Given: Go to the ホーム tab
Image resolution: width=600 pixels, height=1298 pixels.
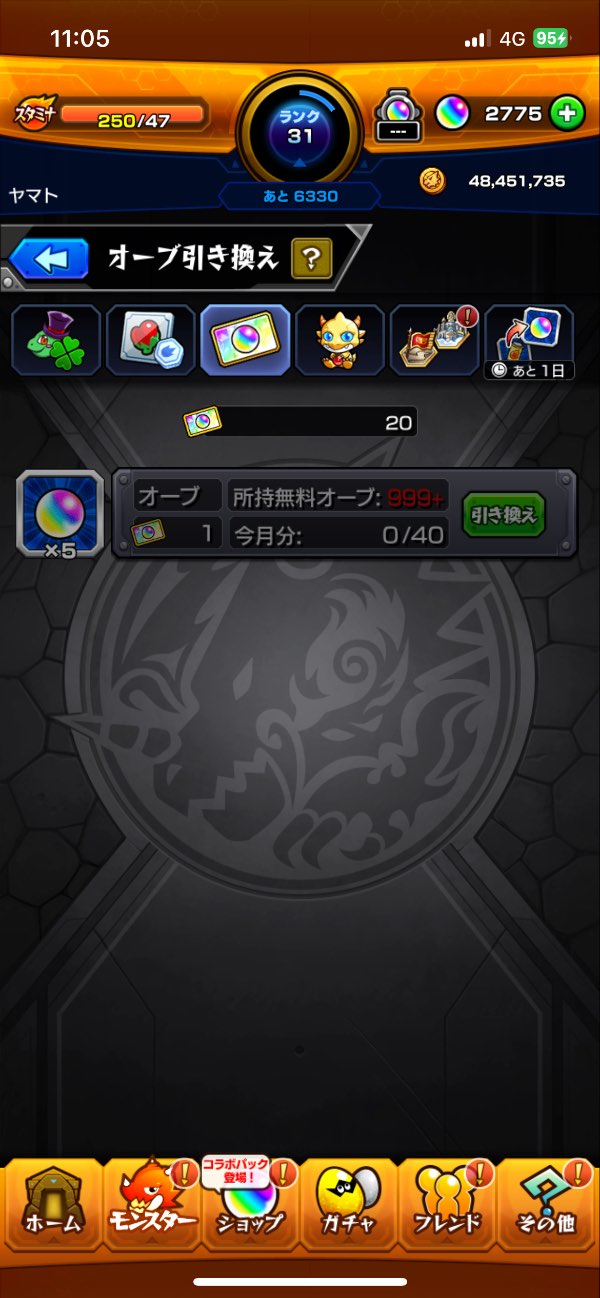Looking at the screenshot, I should pyautogui.click(x=51, y=1205).
